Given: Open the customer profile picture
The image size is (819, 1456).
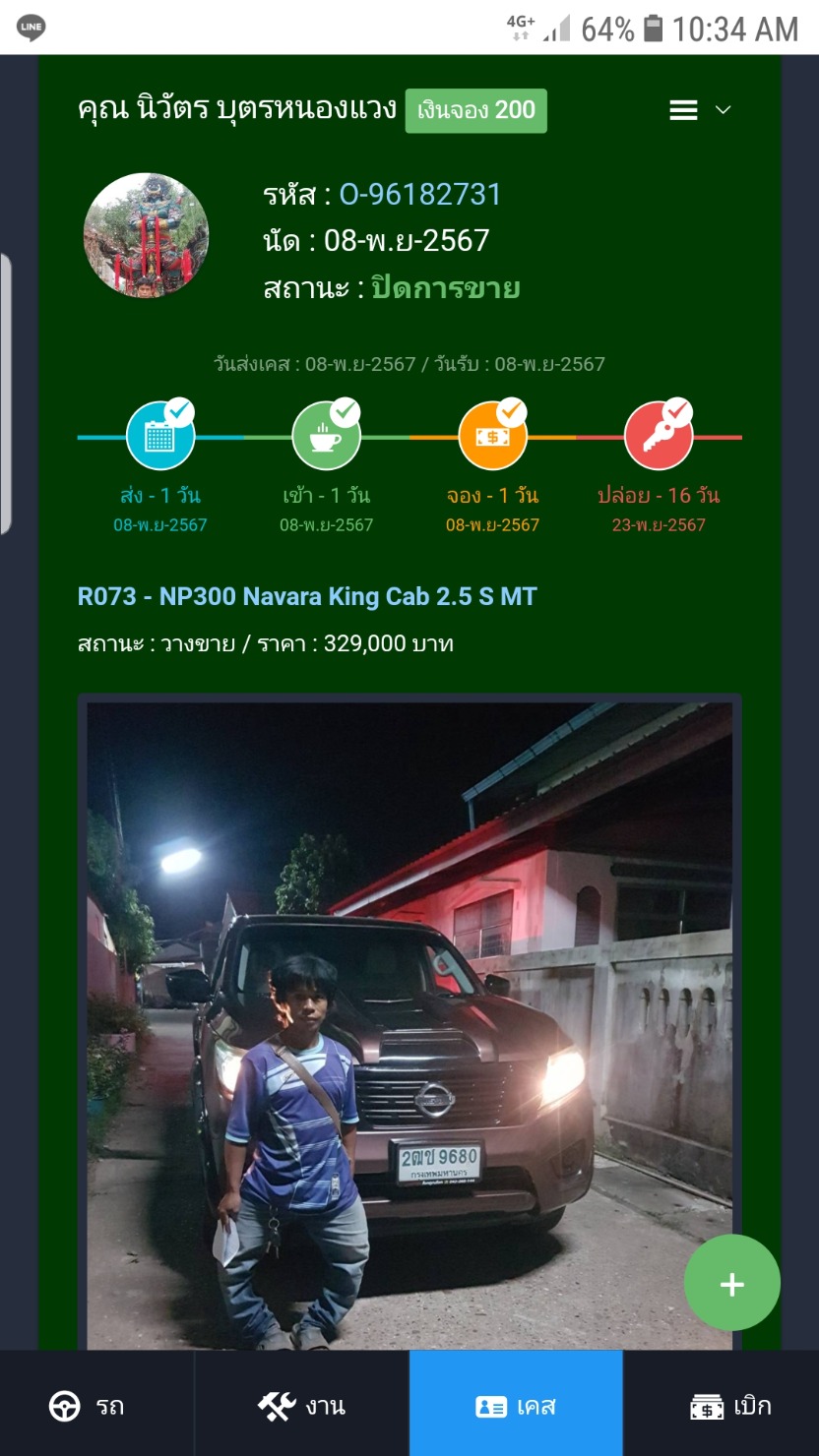Looking at the screenshot, I should [146, 236].
